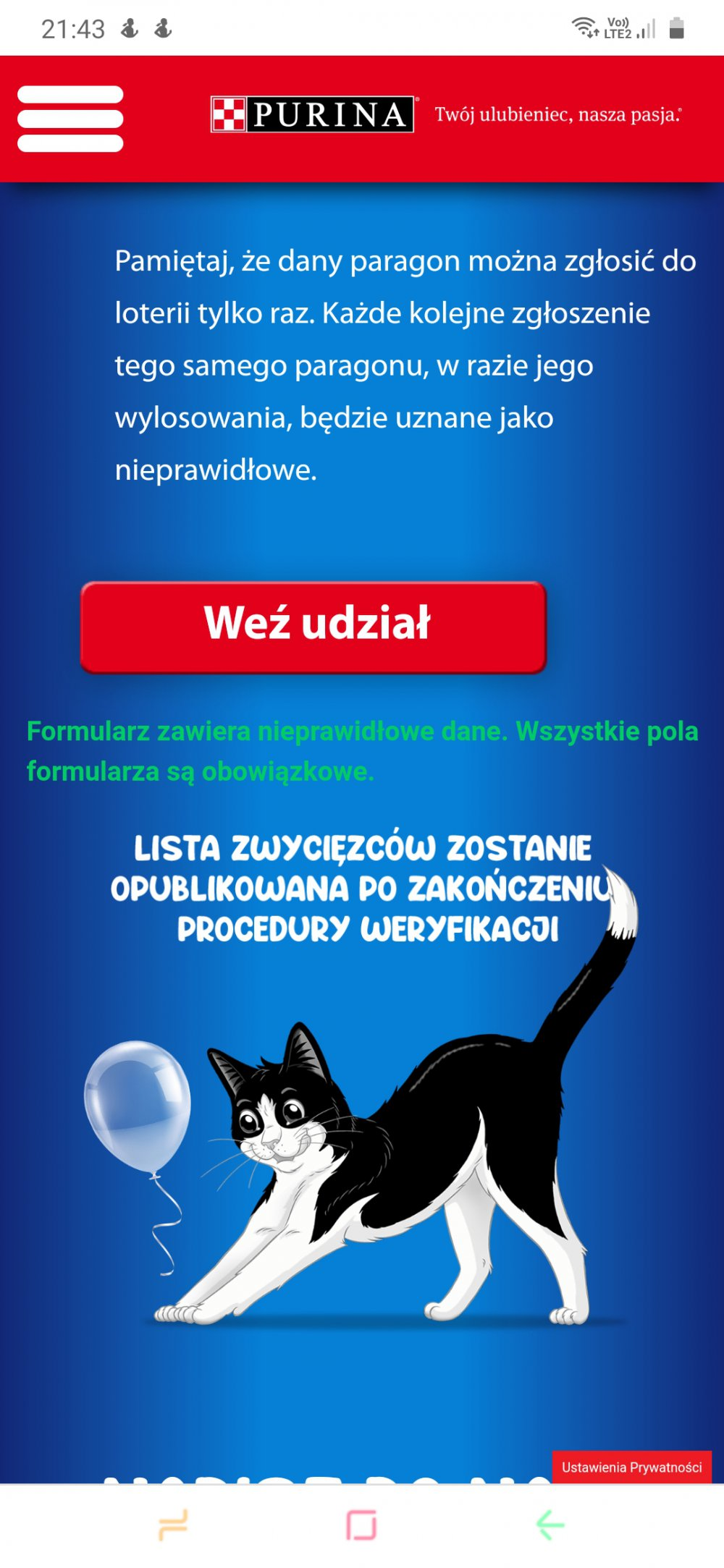
Task: Open the Purina logo homepage link
Action: (312, 114)
